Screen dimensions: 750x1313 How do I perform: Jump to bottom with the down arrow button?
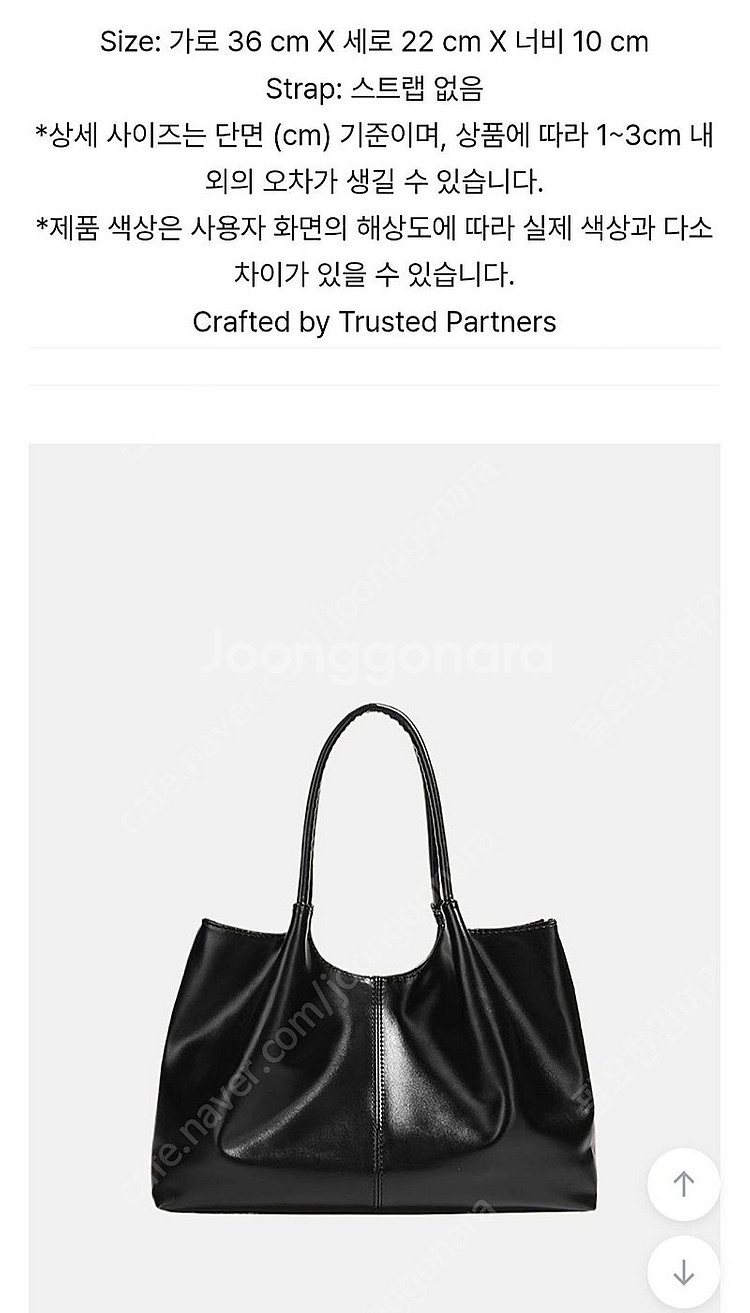coord(683,1273)
